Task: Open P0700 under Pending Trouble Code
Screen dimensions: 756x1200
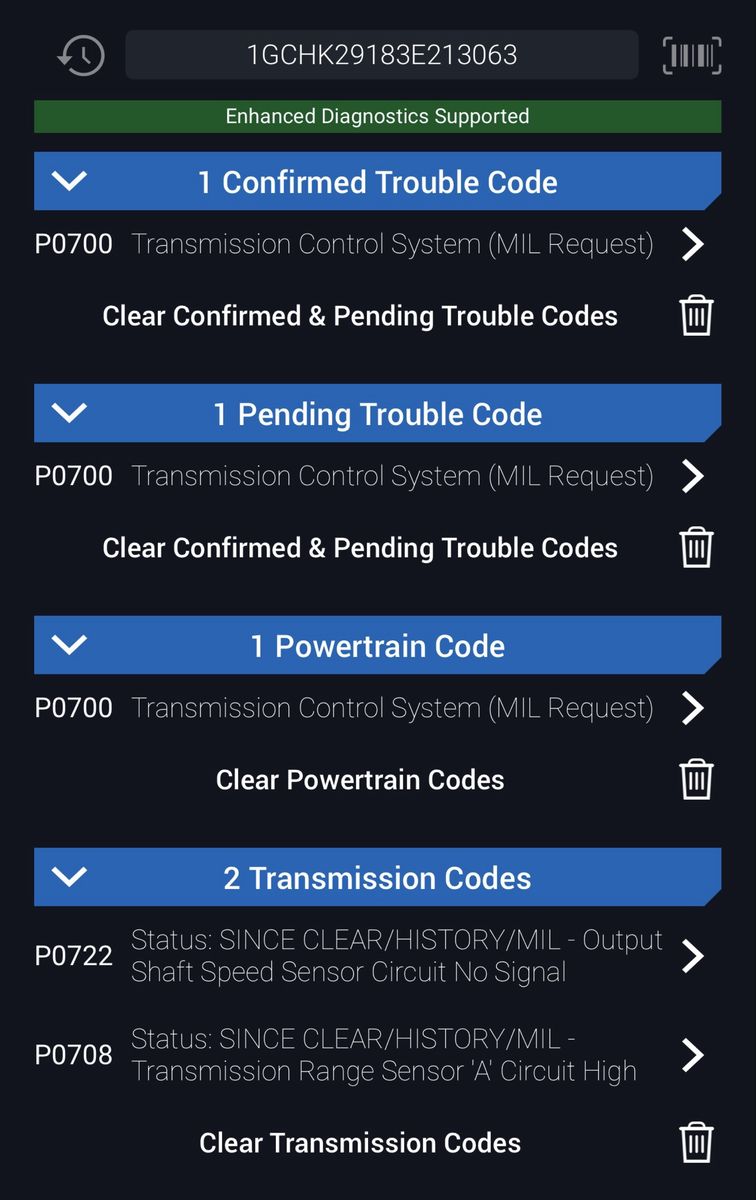Action: coord(692,476)
